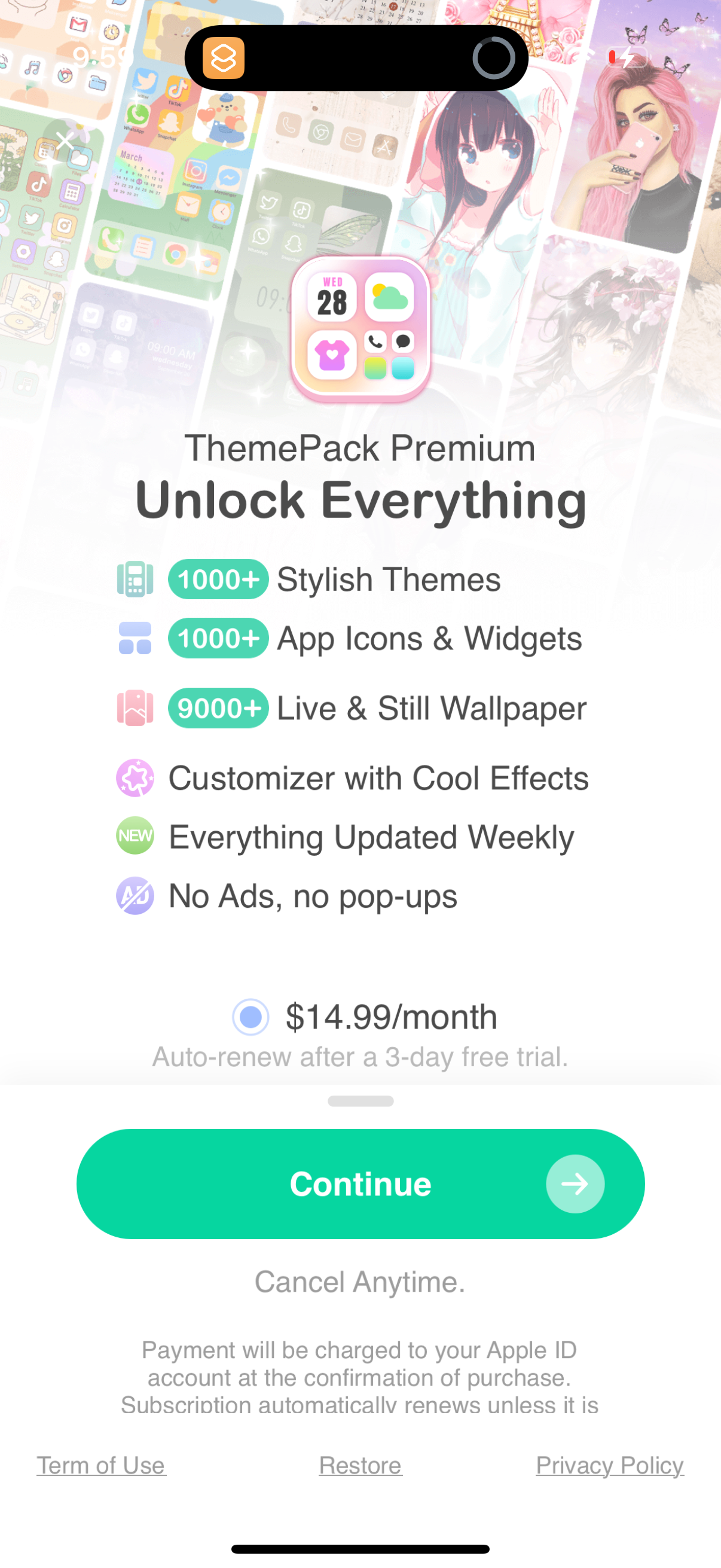Tap the 1000+ badge next to Stylish Themes
Screen dimensions: 721x1568
tap(218, 579)
